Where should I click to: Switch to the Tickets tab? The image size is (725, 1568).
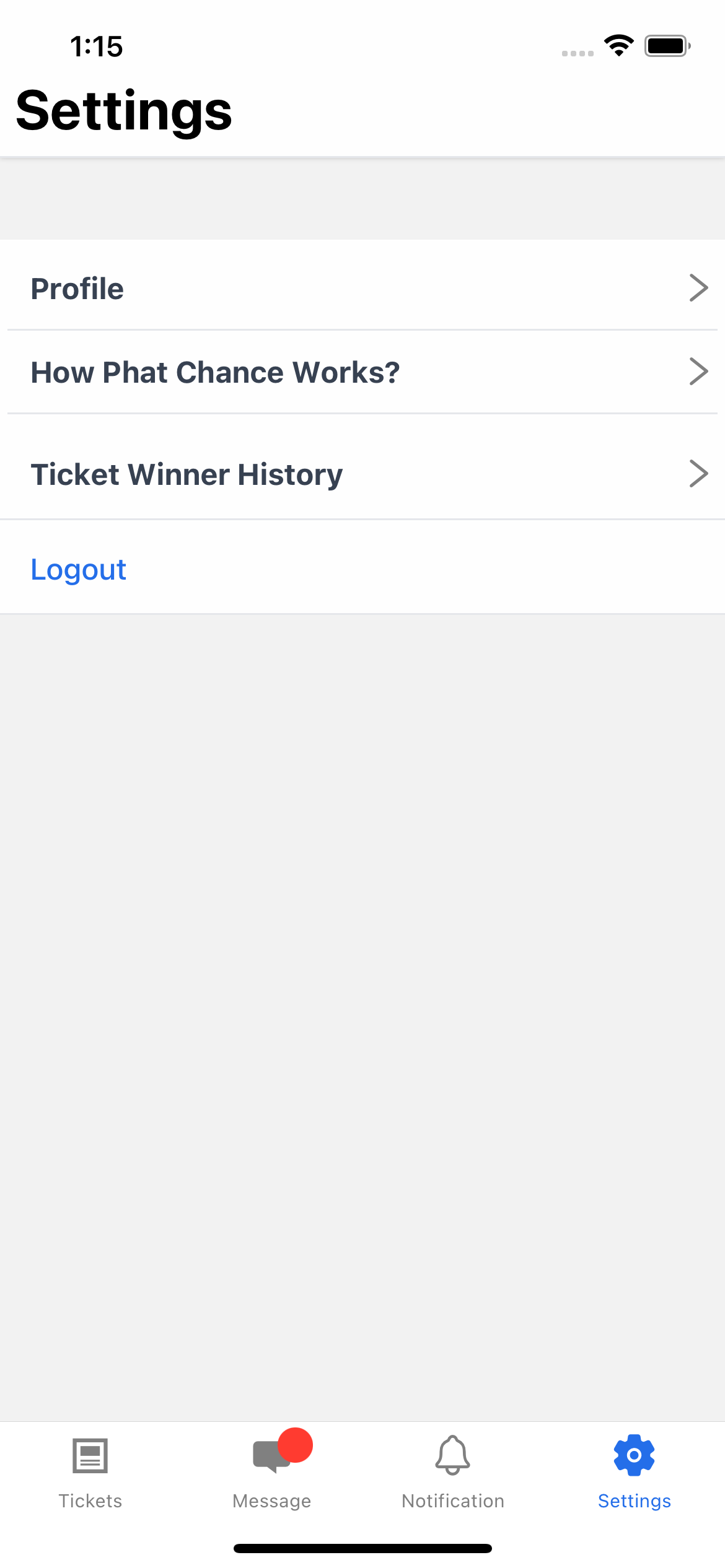pos(90,1473)
